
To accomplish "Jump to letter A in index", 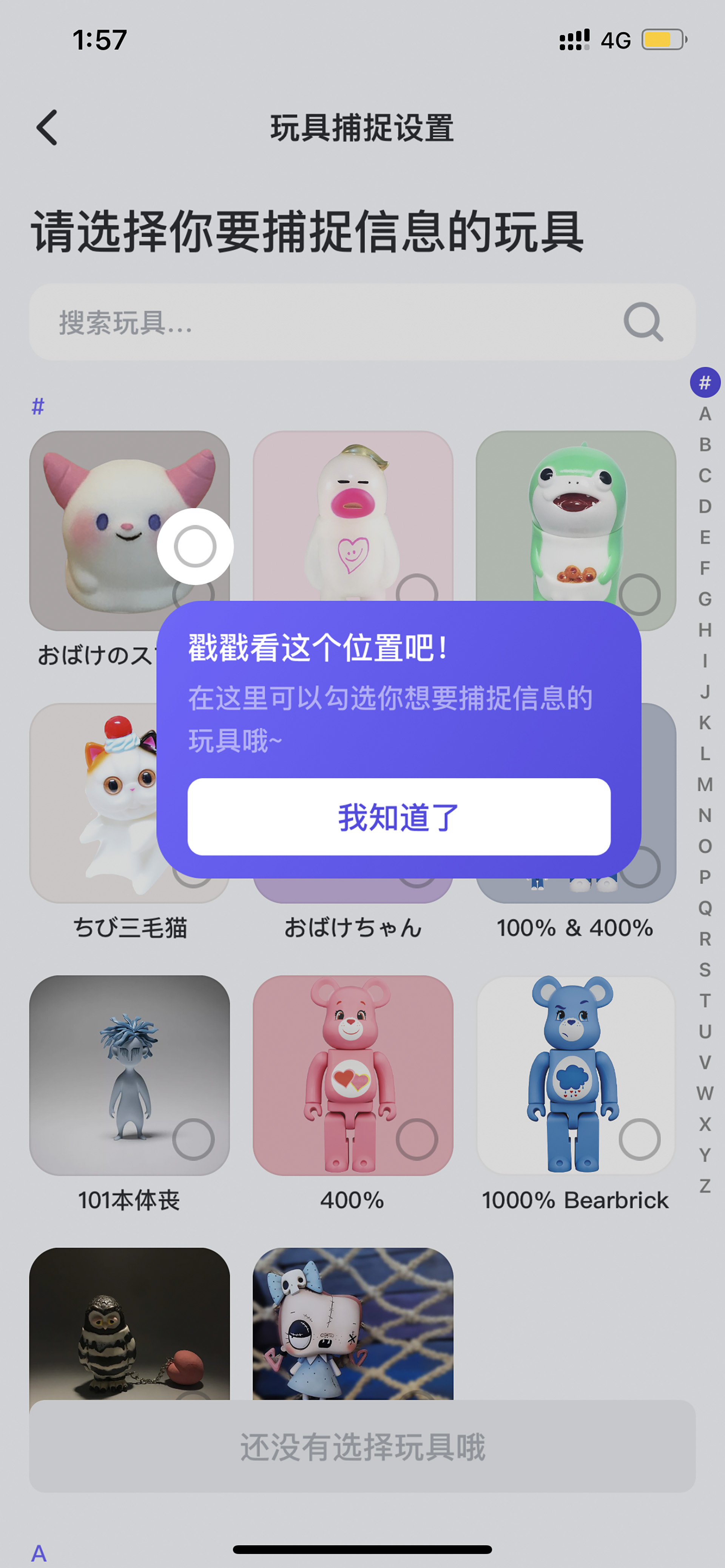I will click(705, 414).
